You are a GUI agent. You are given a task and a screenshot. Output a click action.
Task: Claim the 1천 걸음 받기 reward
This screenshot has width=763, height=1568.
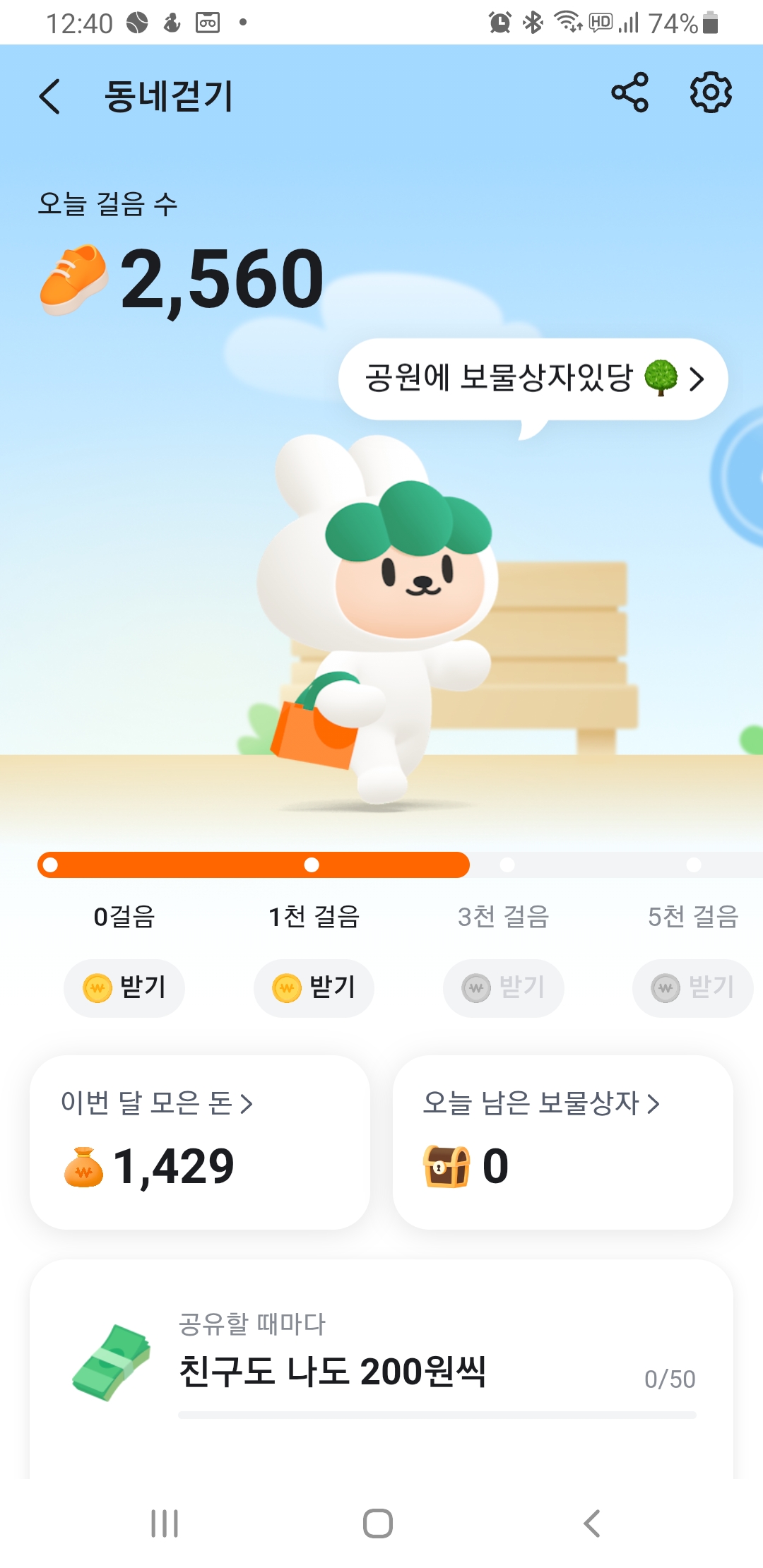[314, 987]
